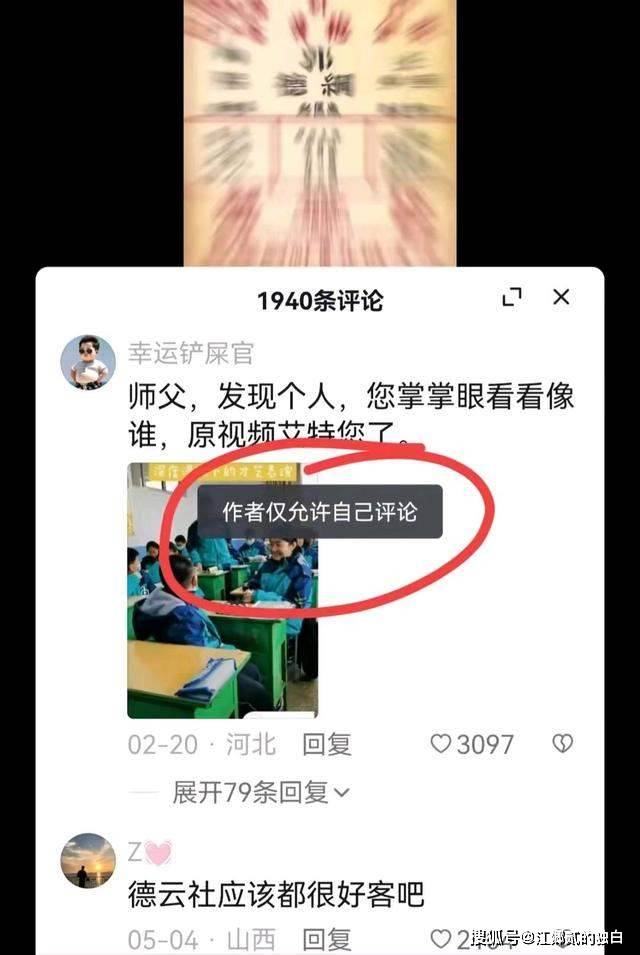Reply to Z's 德云社 comment
This screenshot has height=955, width=640.
click(327, 938)
